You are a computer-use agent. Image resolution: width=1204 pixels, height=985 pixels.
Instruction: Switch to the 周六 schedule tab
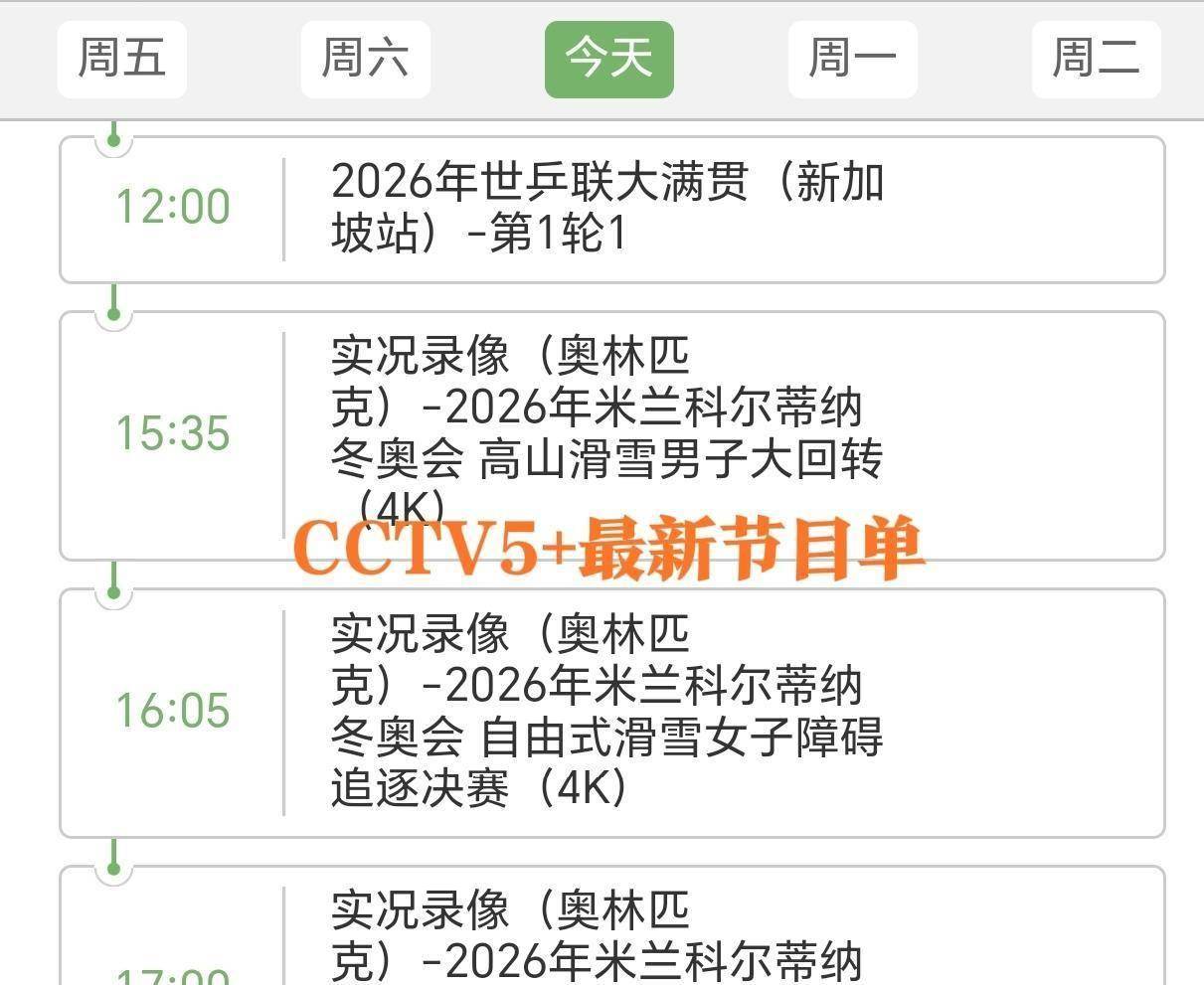365,59
